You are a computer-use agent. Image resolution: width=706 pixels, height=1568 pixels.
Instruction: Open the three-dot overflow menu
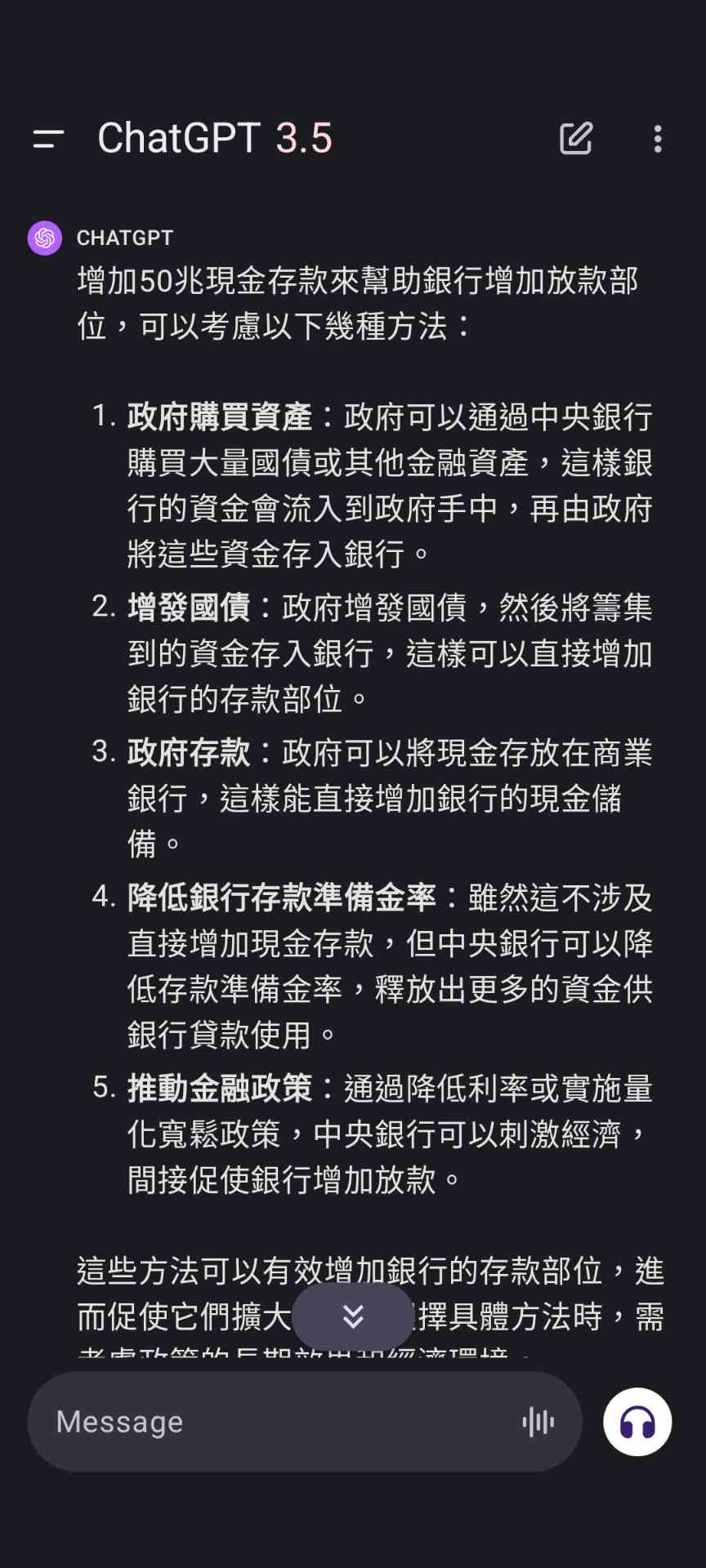click(x=658, y=139)
